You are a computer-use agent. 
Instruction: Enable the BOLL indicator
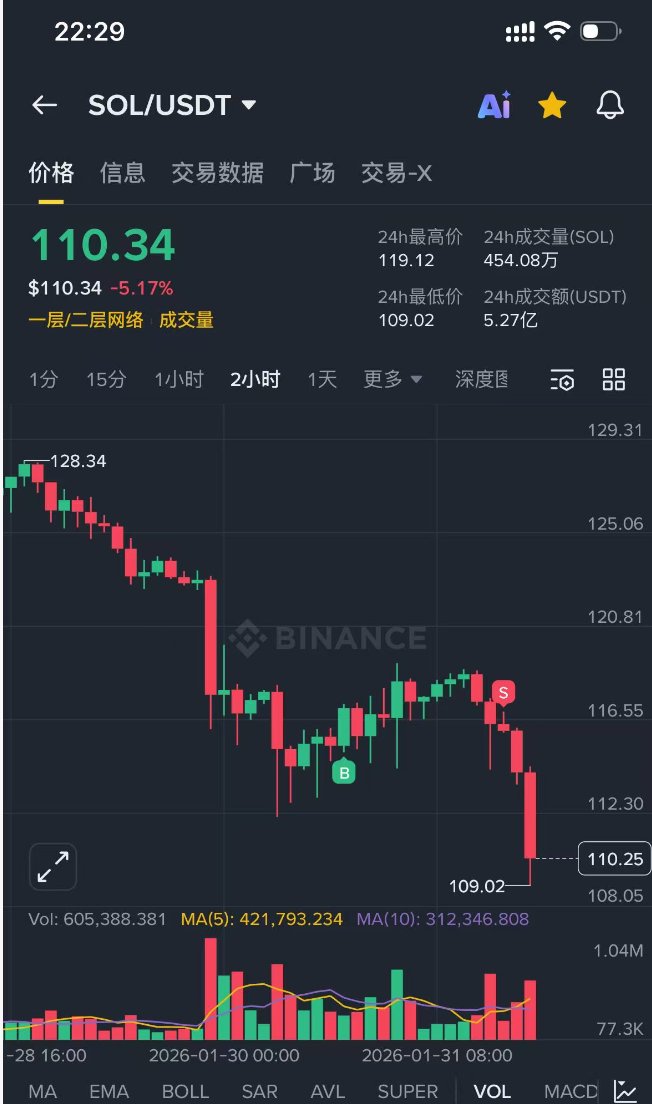185,1091
